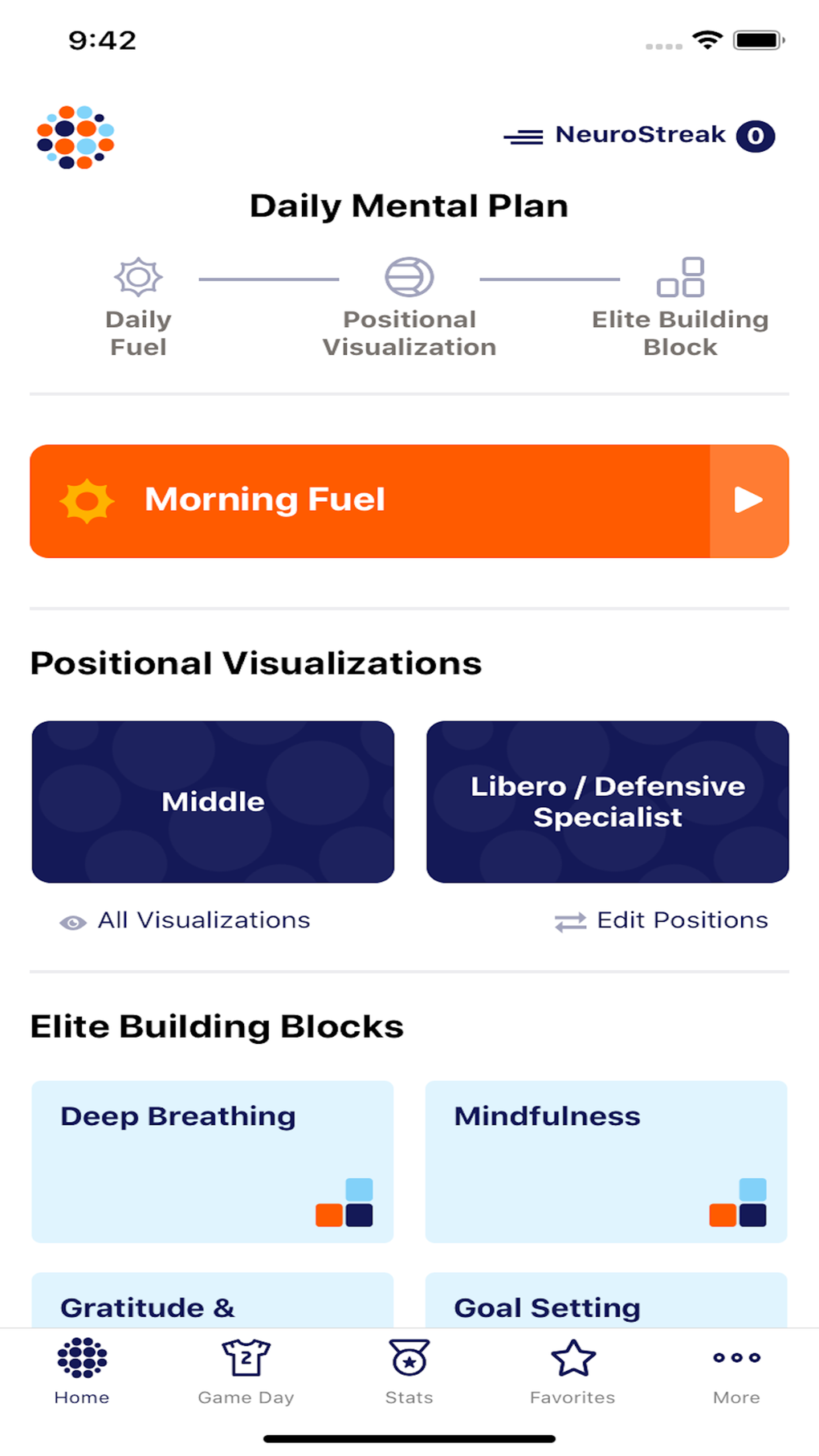Switch to the Game Day tab
The height and width of the screenshot is (1456, 819).
246,1372
